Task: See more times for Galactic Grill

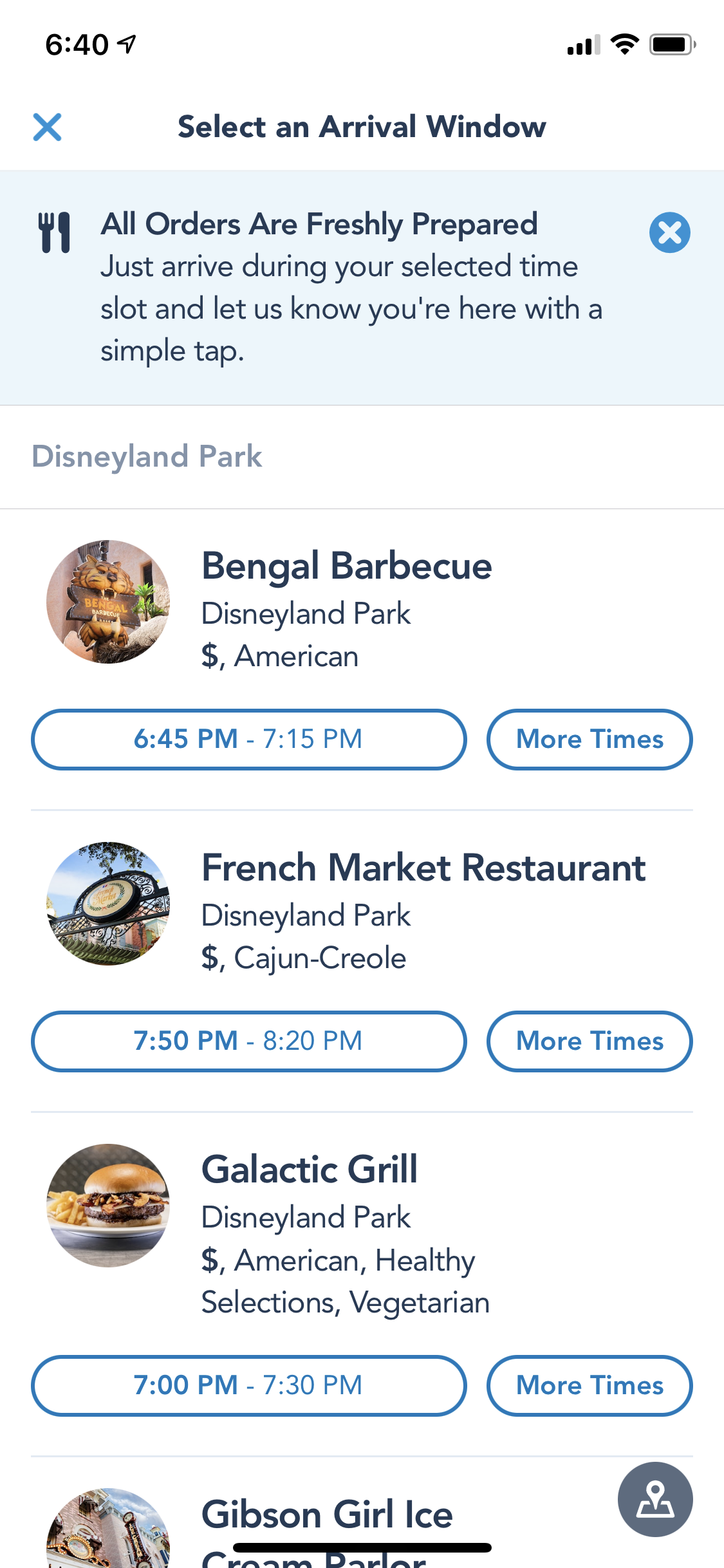Action: (x=589, y=1385)
